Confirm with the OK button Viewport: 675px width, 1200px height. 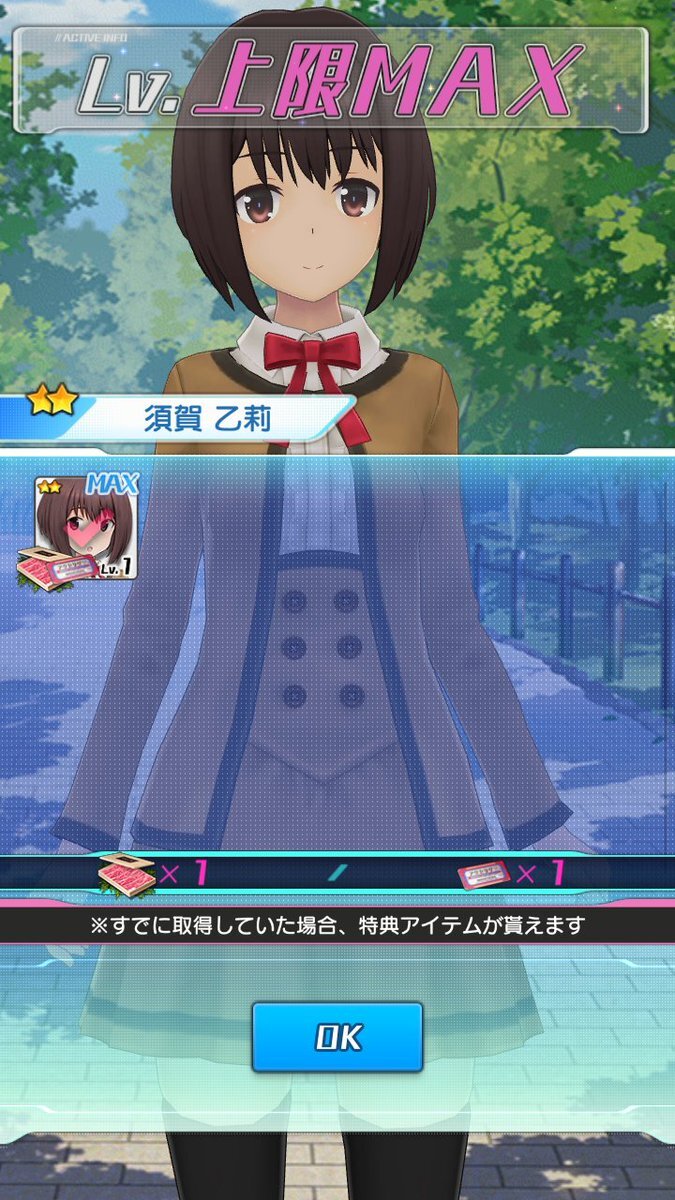(x=337, y=1037)
